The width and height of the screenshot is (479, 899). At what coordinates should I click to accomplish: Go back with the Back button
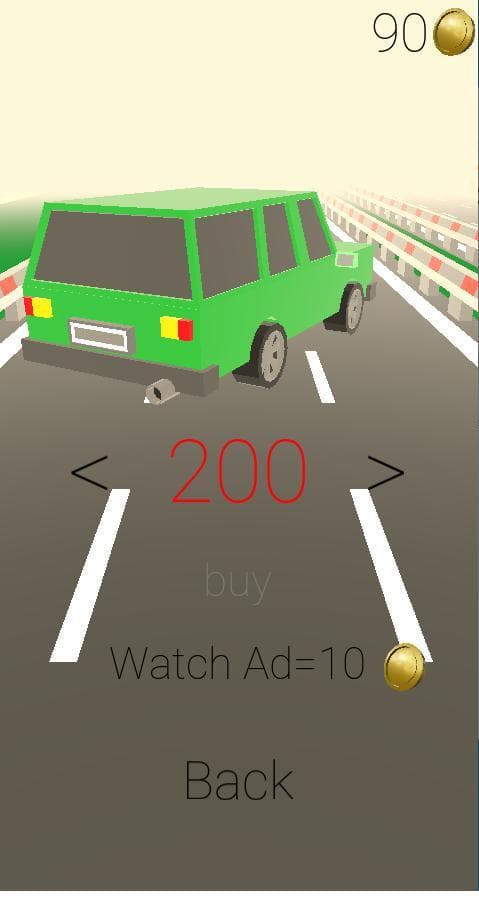(239, 780)
